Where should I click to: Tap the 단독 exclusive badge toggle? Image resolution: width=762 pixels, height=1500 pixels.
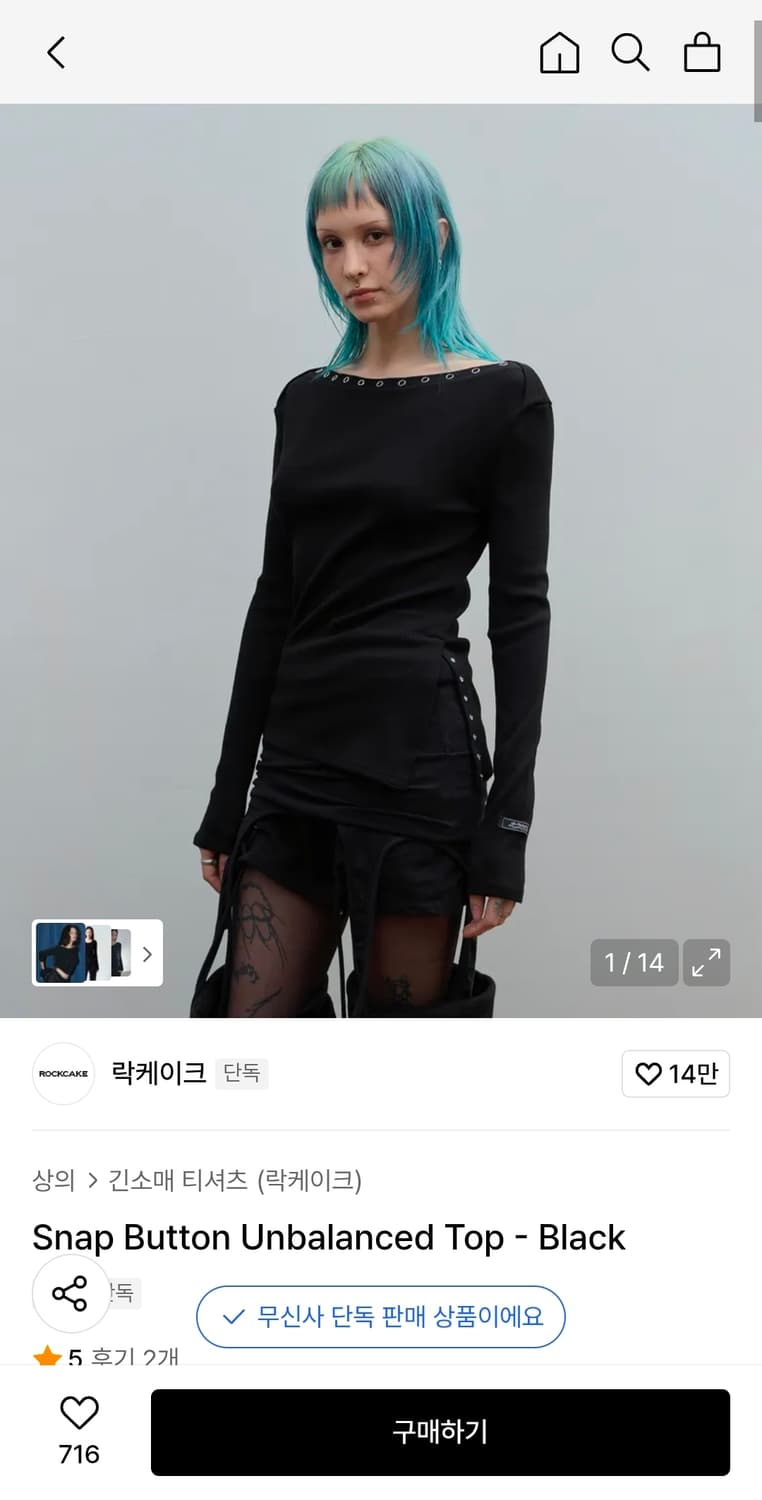pos(242,1073)
